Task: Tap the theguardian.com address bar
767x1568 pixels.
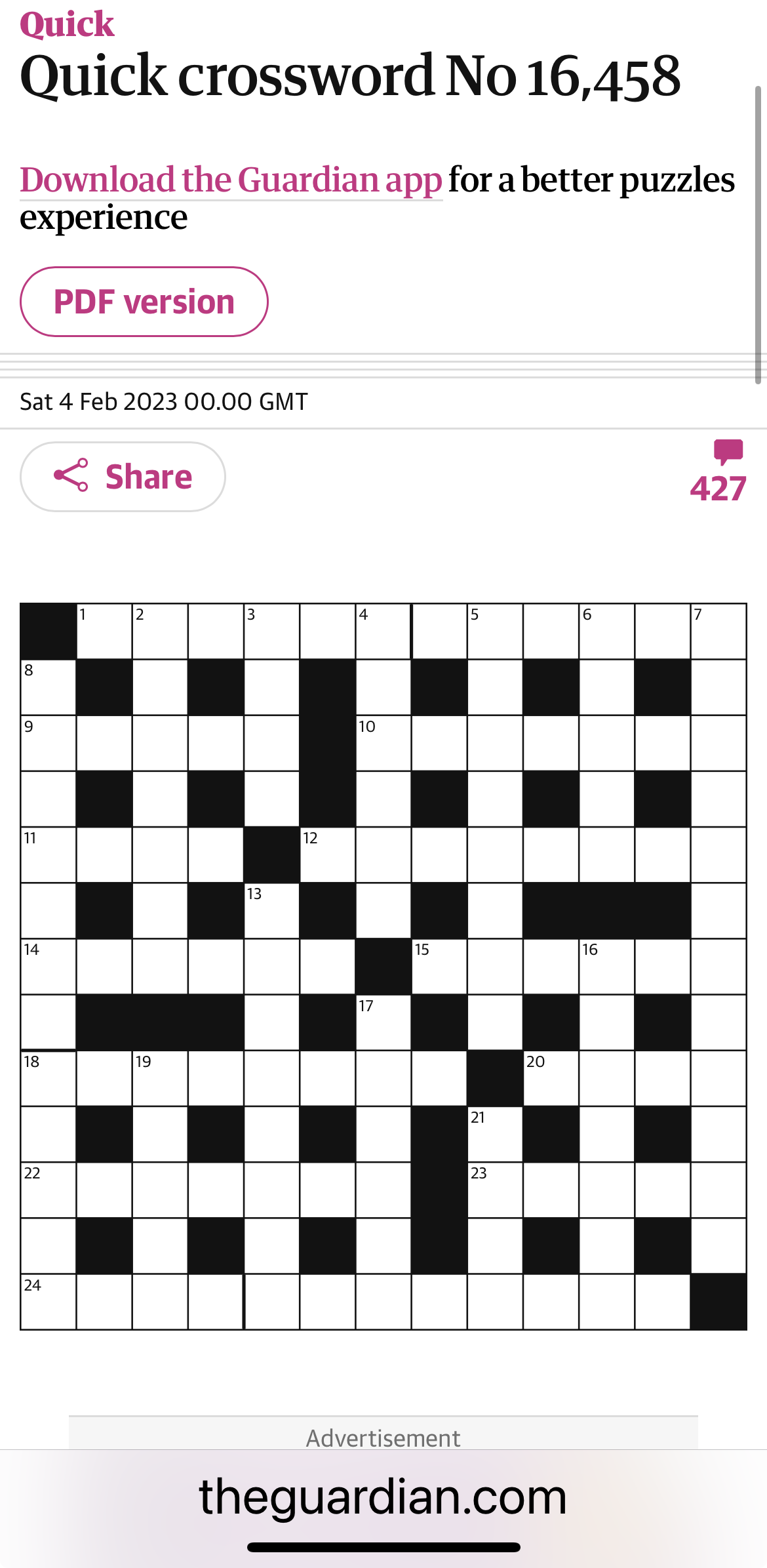Action: (x=383, y=1497)
